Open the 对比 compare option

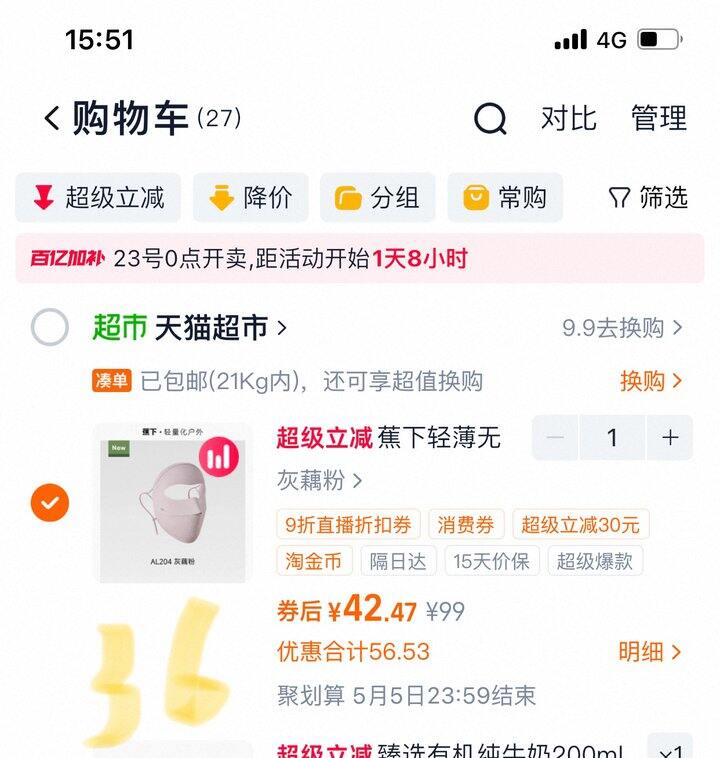pyautogui.click(x=568, y=119)
